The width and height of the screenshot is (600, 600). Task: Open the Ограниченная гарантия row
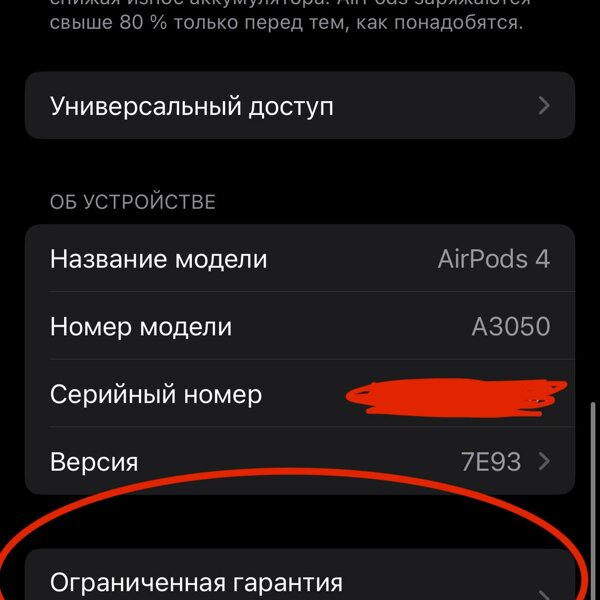(299, 581)
